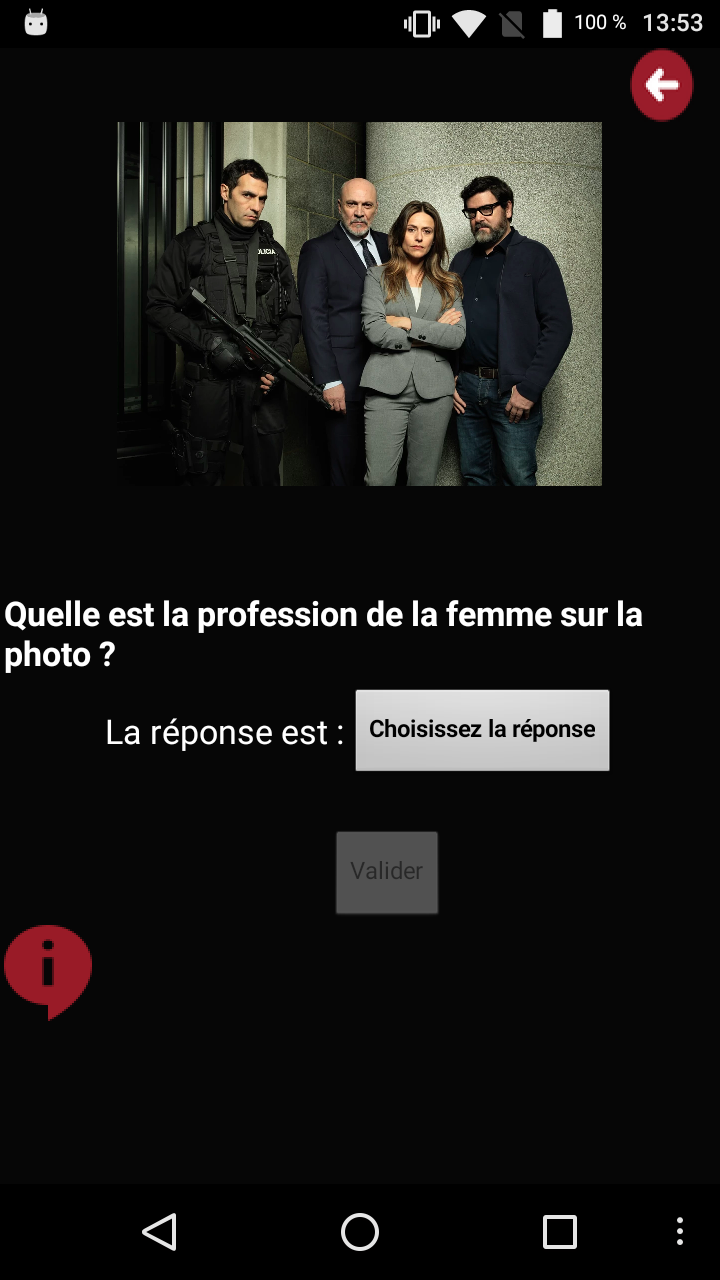Open the system overflow menu dots
Image resolution: width=720 pixels, height=1280 pixels.
click(680, 1232)
